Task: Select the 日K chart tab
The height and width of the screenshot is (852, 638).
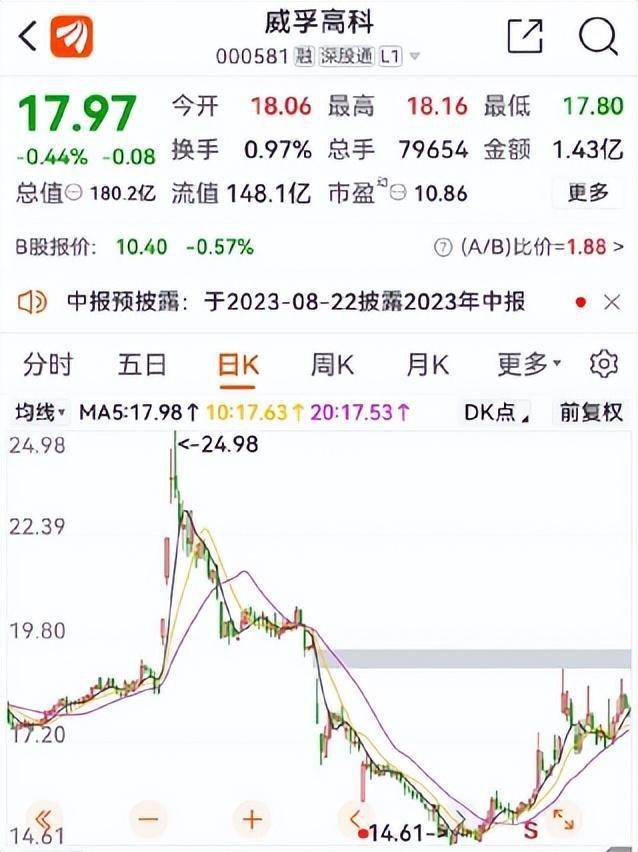Action: [x=238, y=364]
